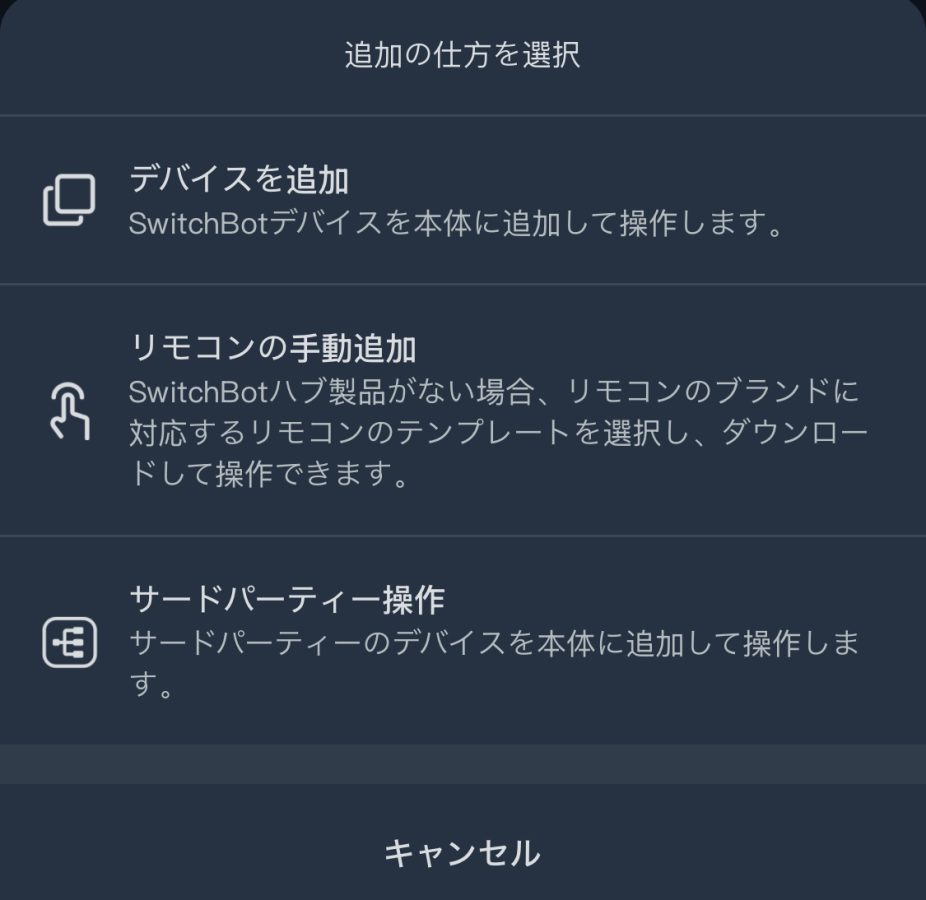The width and height of the screenshot is (926, 900).
Task: Open サードパーティー操作 option
Action: [x=462, y=640]
